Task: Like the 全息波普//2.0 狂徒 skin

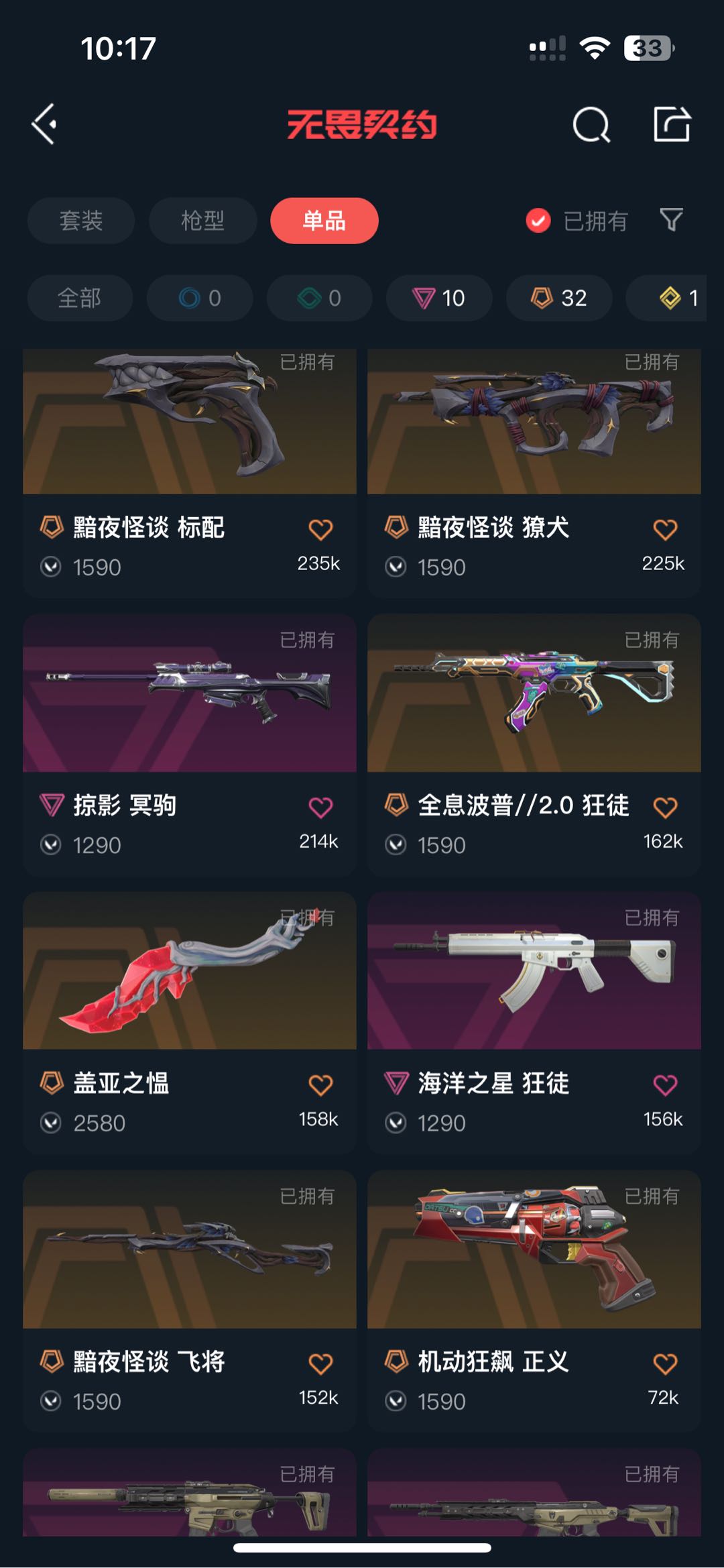Action: click(665, 807)
